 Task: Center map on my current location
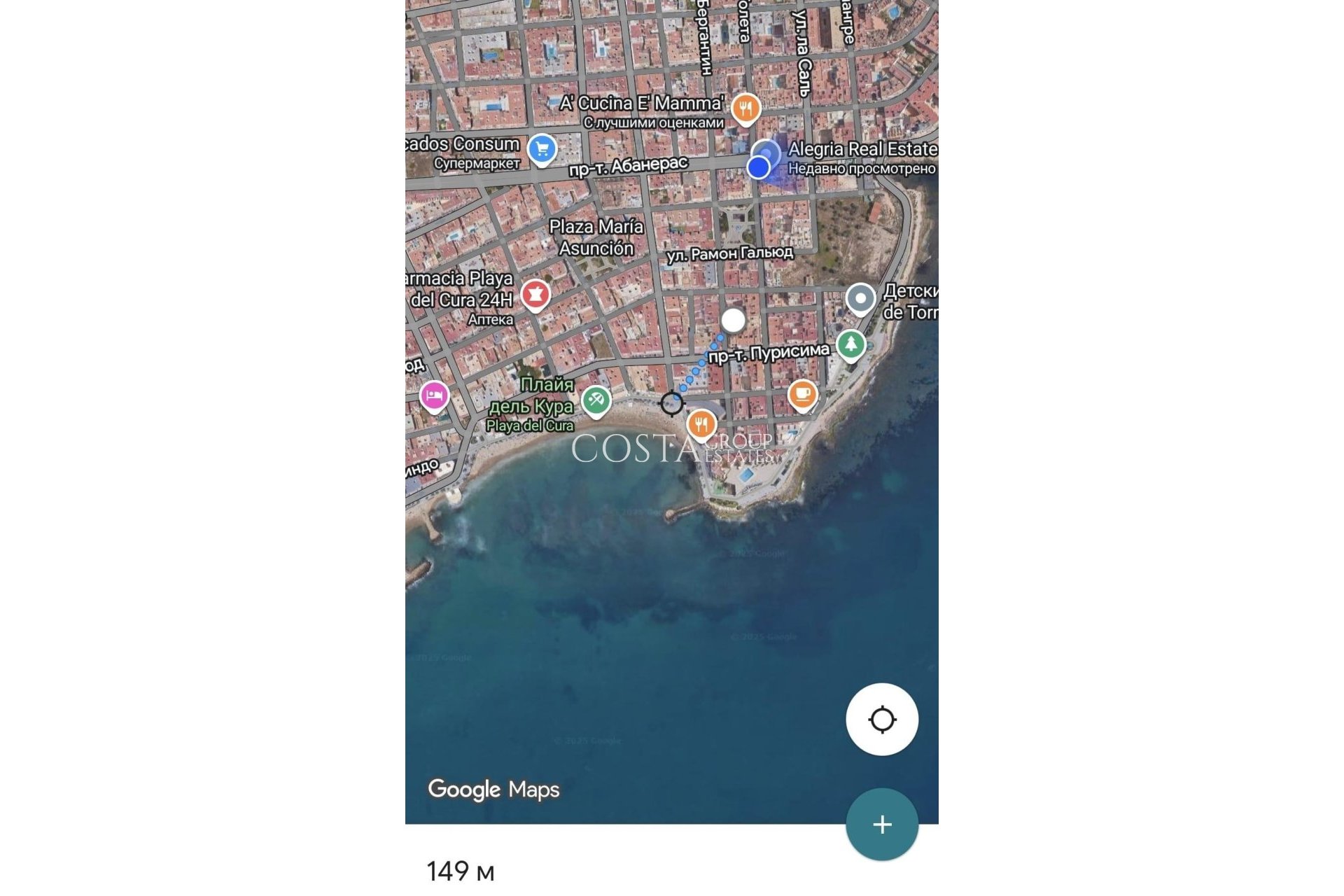(881, 719)
